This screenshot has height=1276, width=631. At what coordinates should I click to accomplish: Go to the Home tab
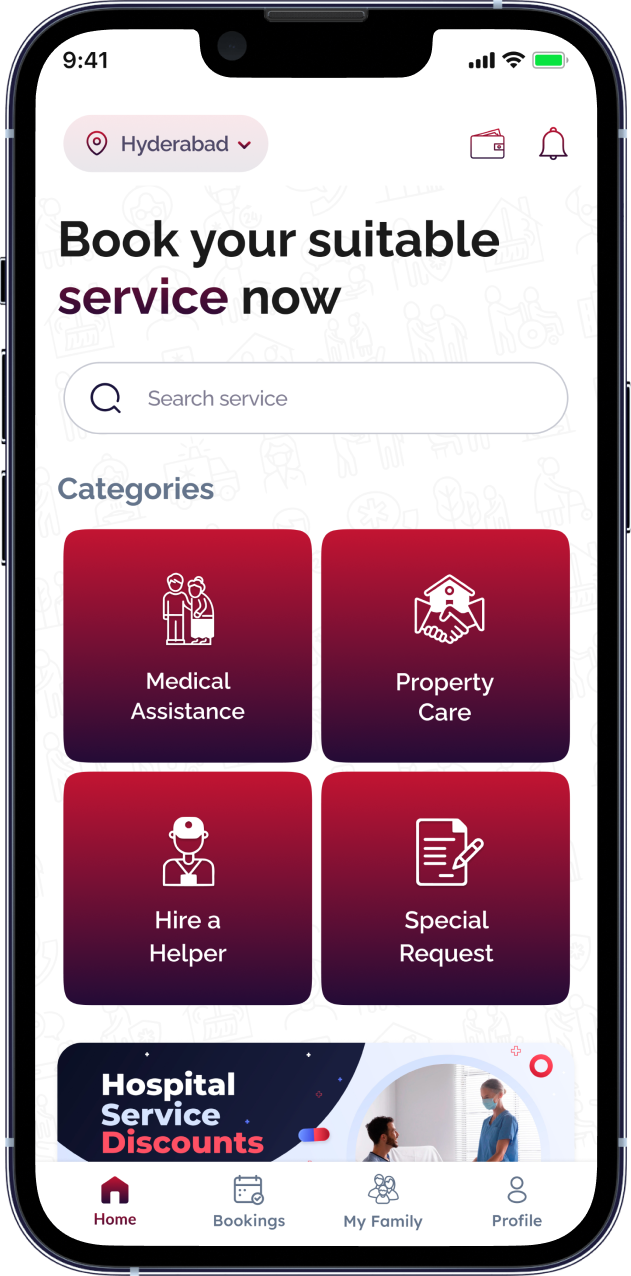(x=115, y=1201)
